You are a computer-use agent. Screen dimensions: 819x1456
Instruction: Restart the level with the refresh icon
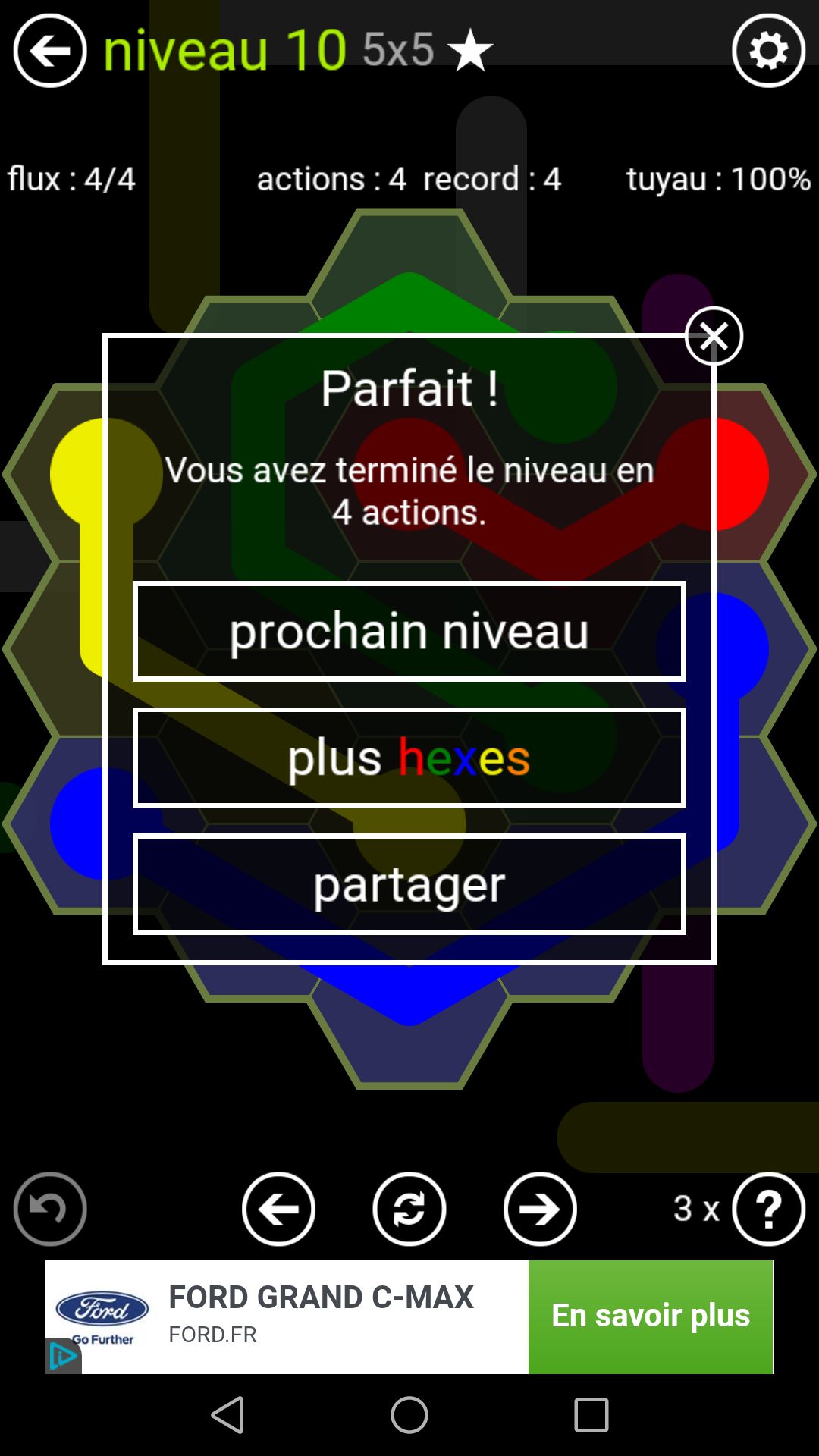409,1209
